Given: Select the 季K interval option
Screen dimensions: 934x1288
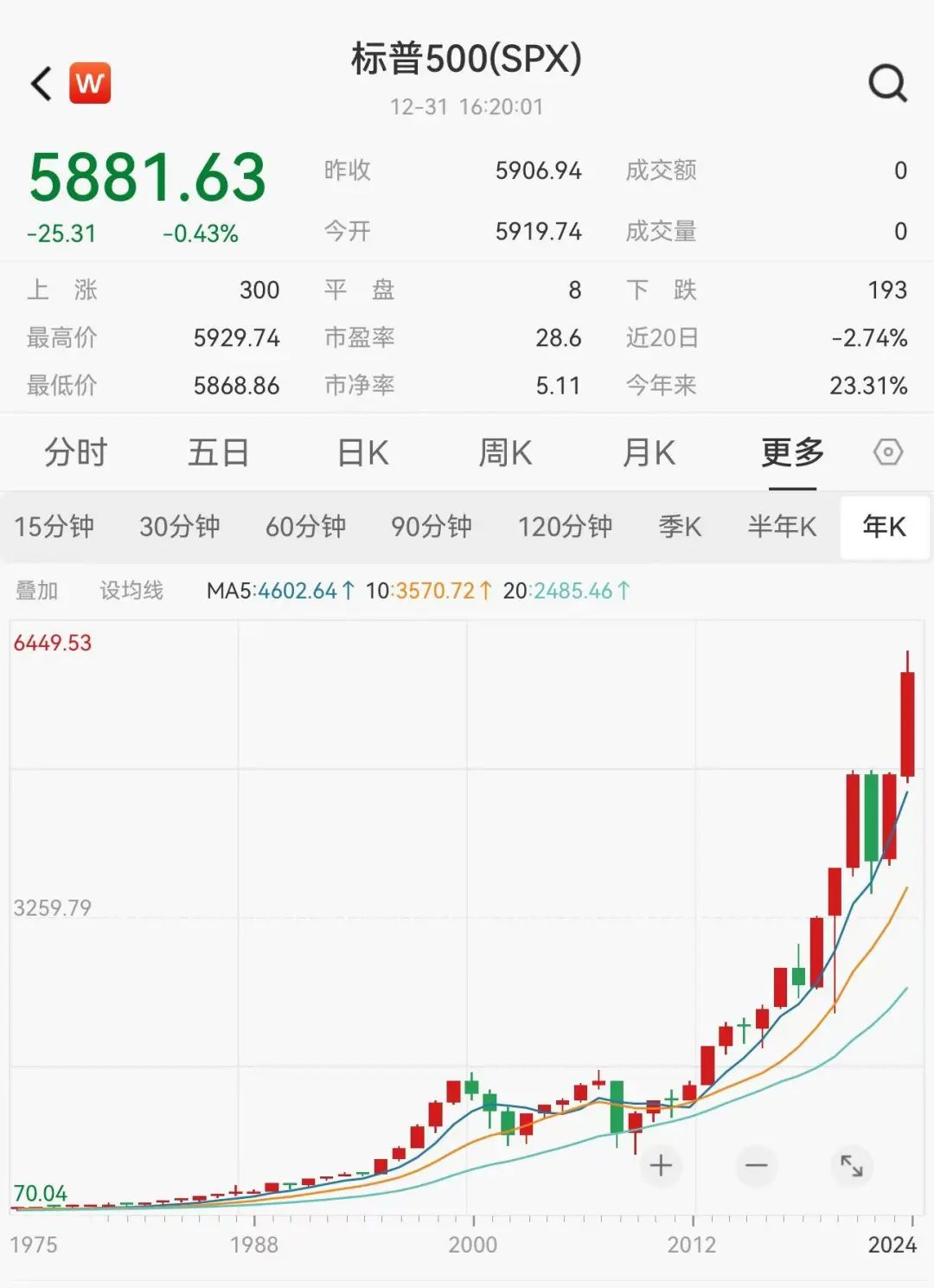Looking at the screenshot, I should click(680, 526).
